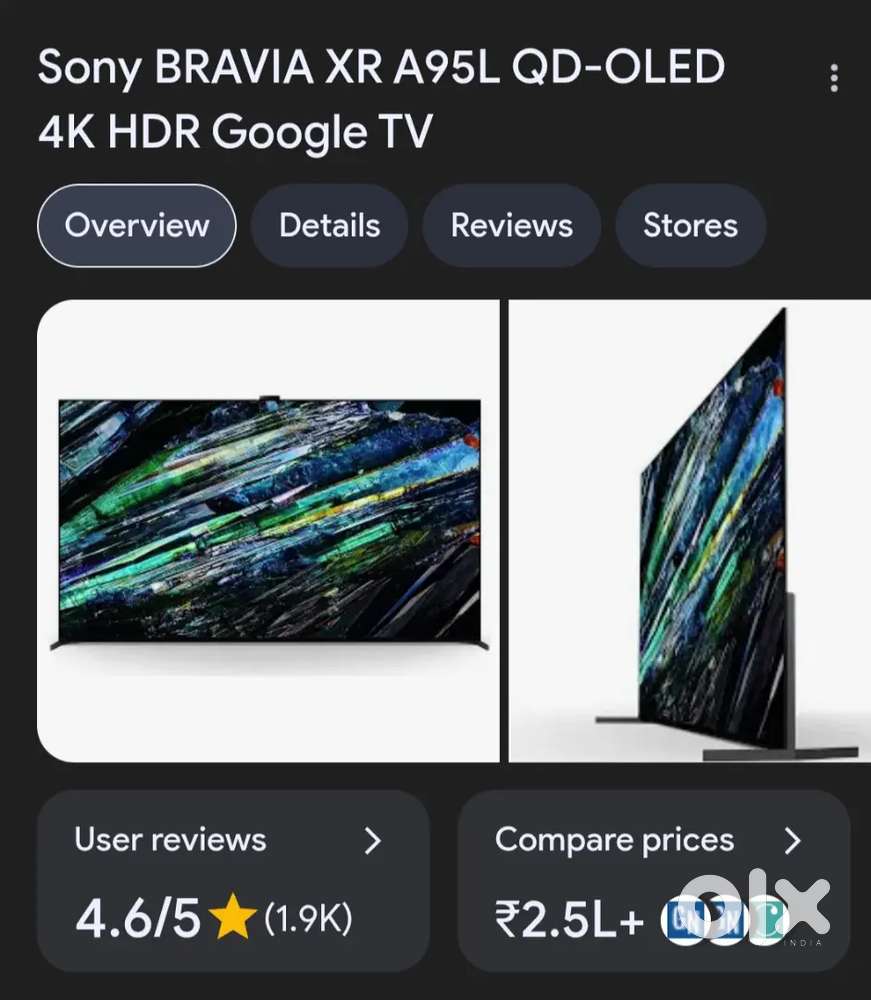Switch to the Details tab
871x1000 pixels.
click(x=329, y=226)
